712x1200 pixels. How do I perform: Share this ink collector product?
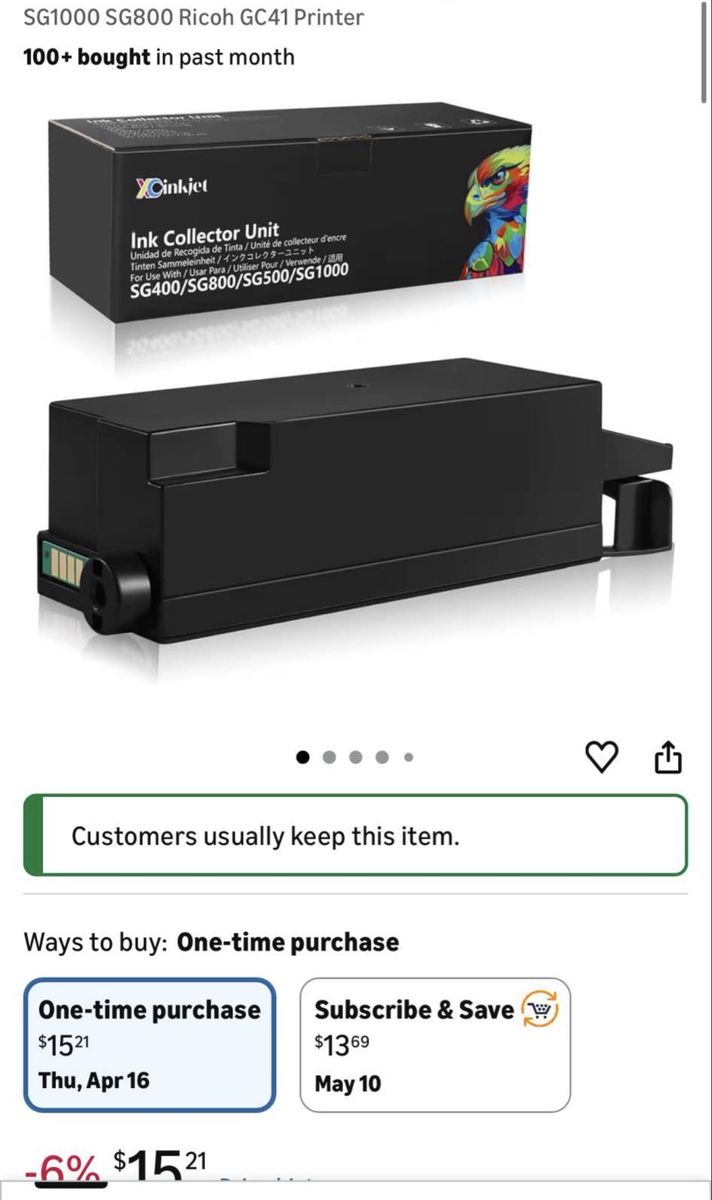tap(668, 758)
